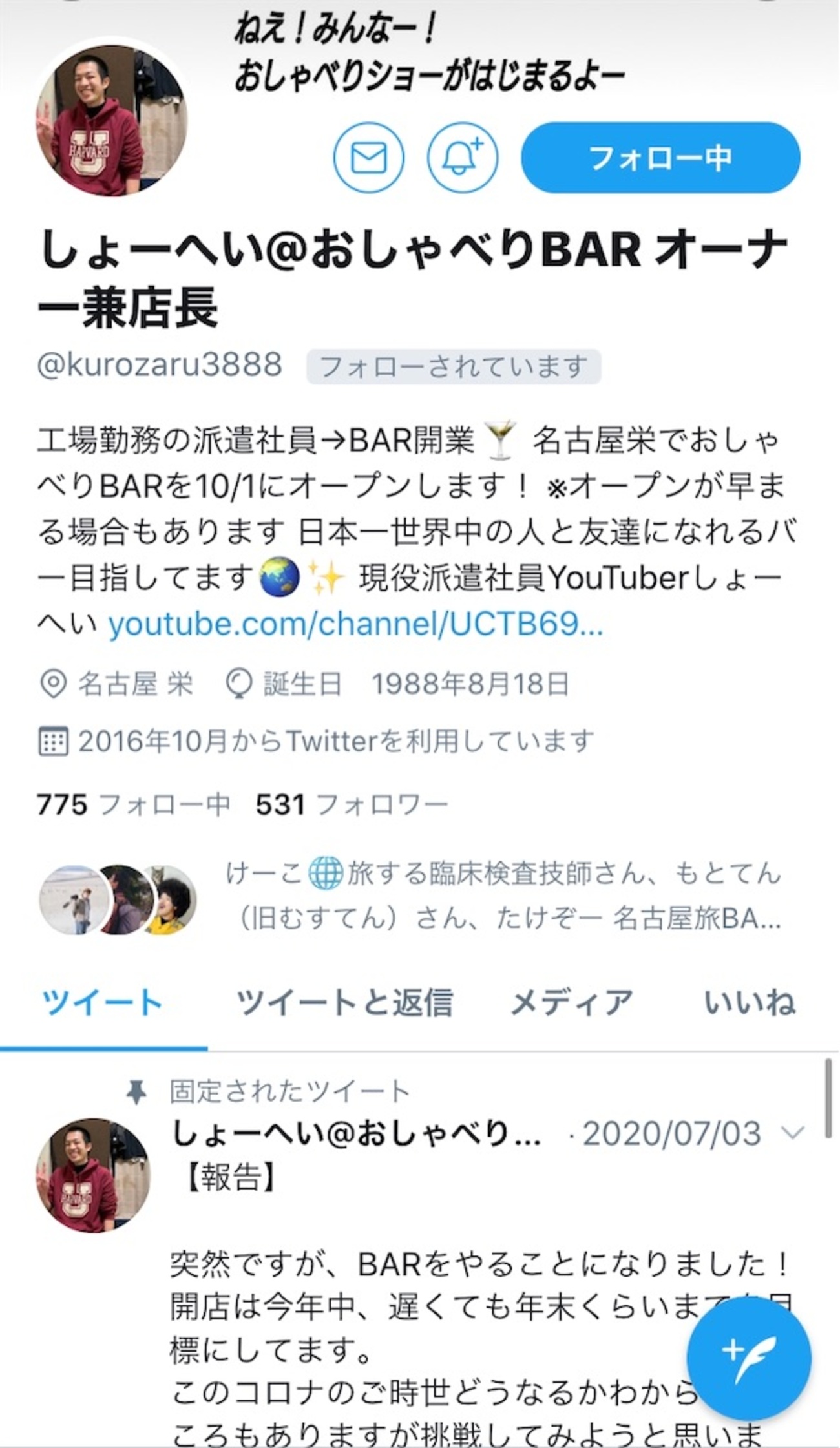Open followers you know starting with けーこ
This screenshot has height=1448, width=840.
coord(503,896)
